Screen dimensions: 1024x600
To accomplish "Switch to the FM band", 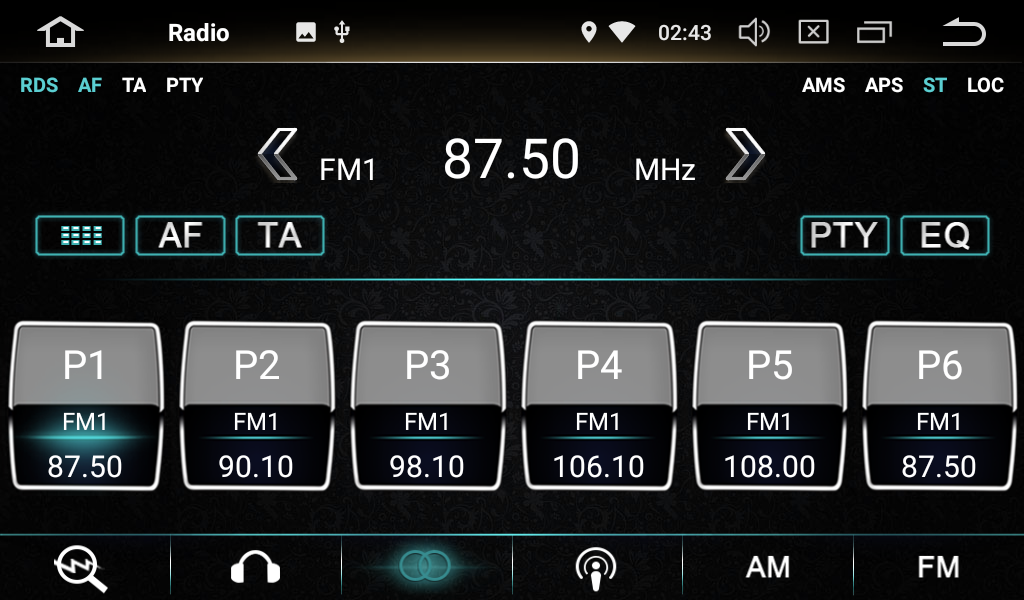I will pyautogui.click(x=938, y=567).
